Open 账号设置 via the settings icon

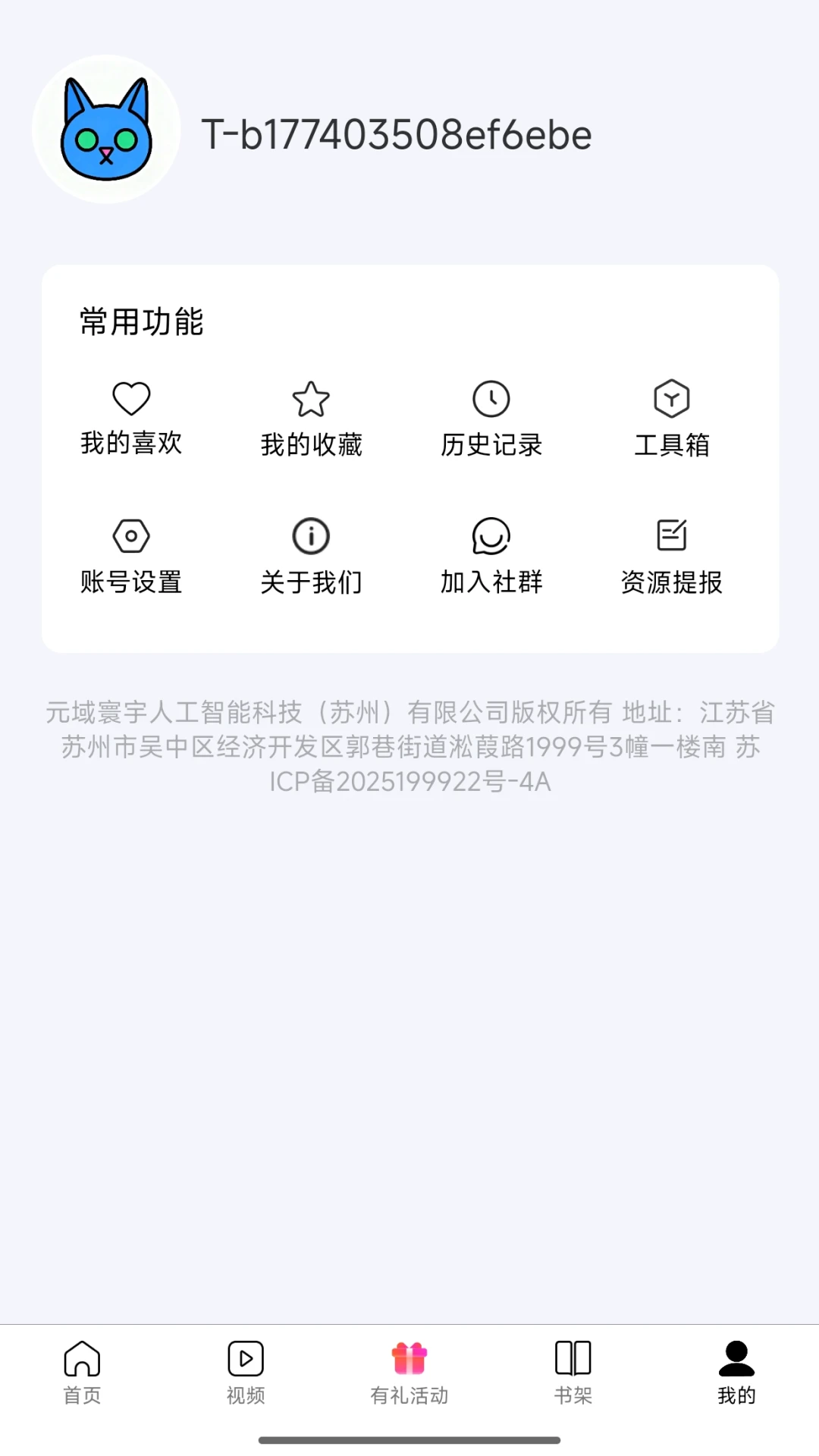click(132, 536)
